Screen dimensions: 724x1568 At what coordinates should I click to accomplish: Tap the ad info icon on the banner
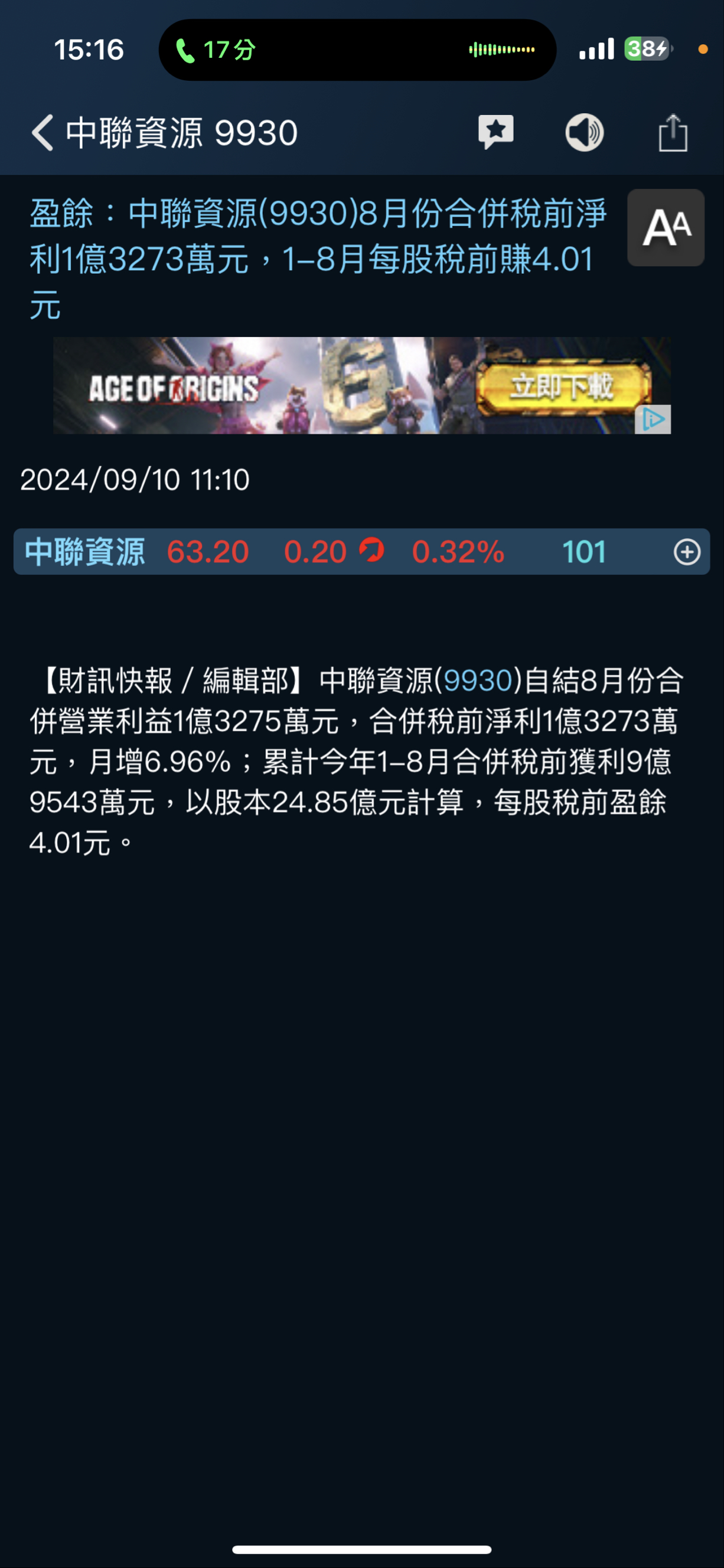point(653,420)
